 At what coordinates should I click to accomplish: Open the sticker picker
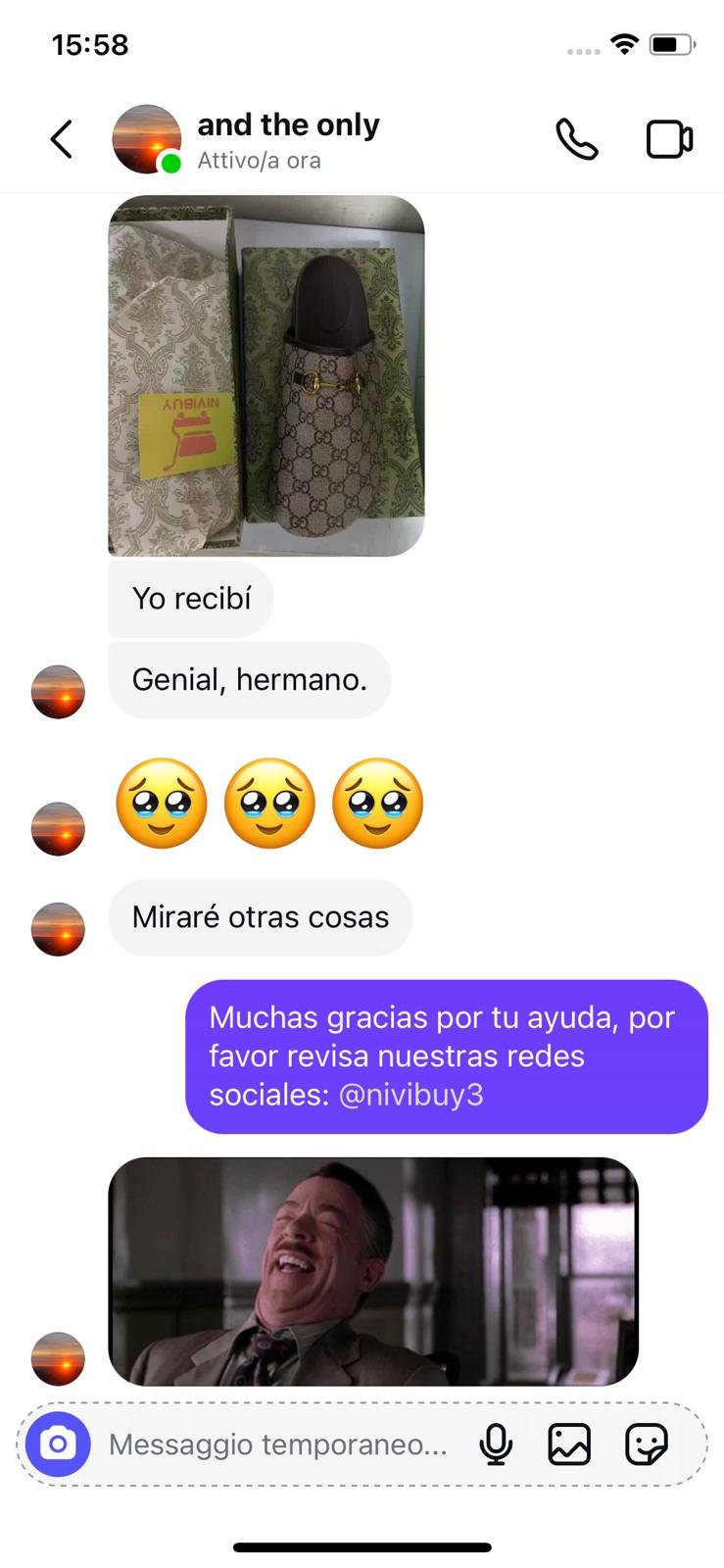[x=646, y=1444]
